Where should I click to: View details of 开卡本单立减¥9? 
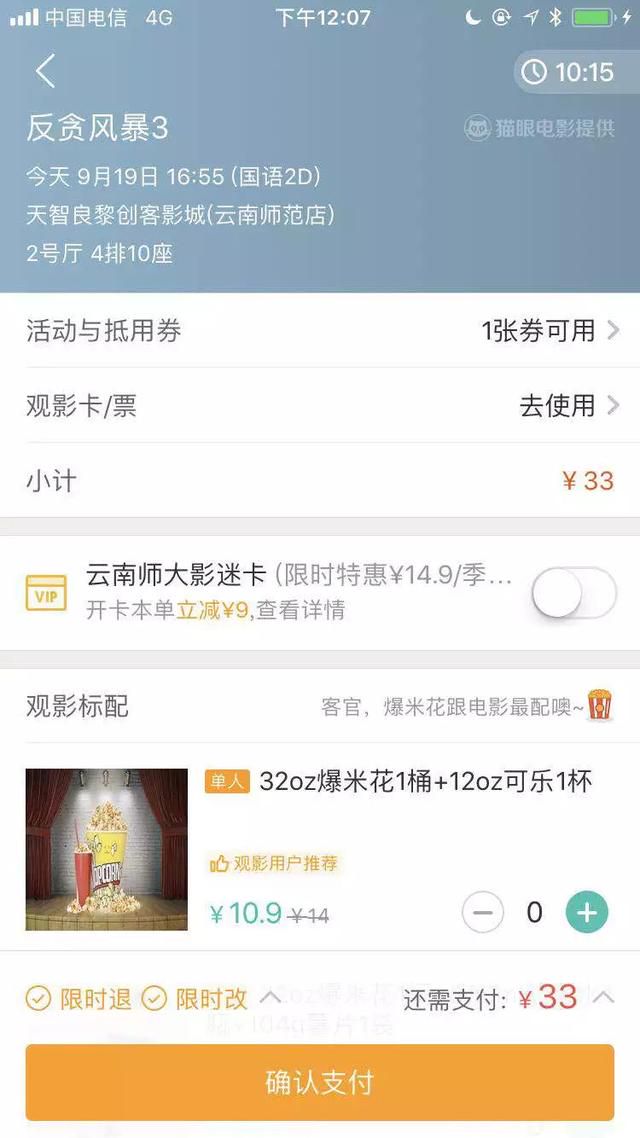(x=301, y=610)
